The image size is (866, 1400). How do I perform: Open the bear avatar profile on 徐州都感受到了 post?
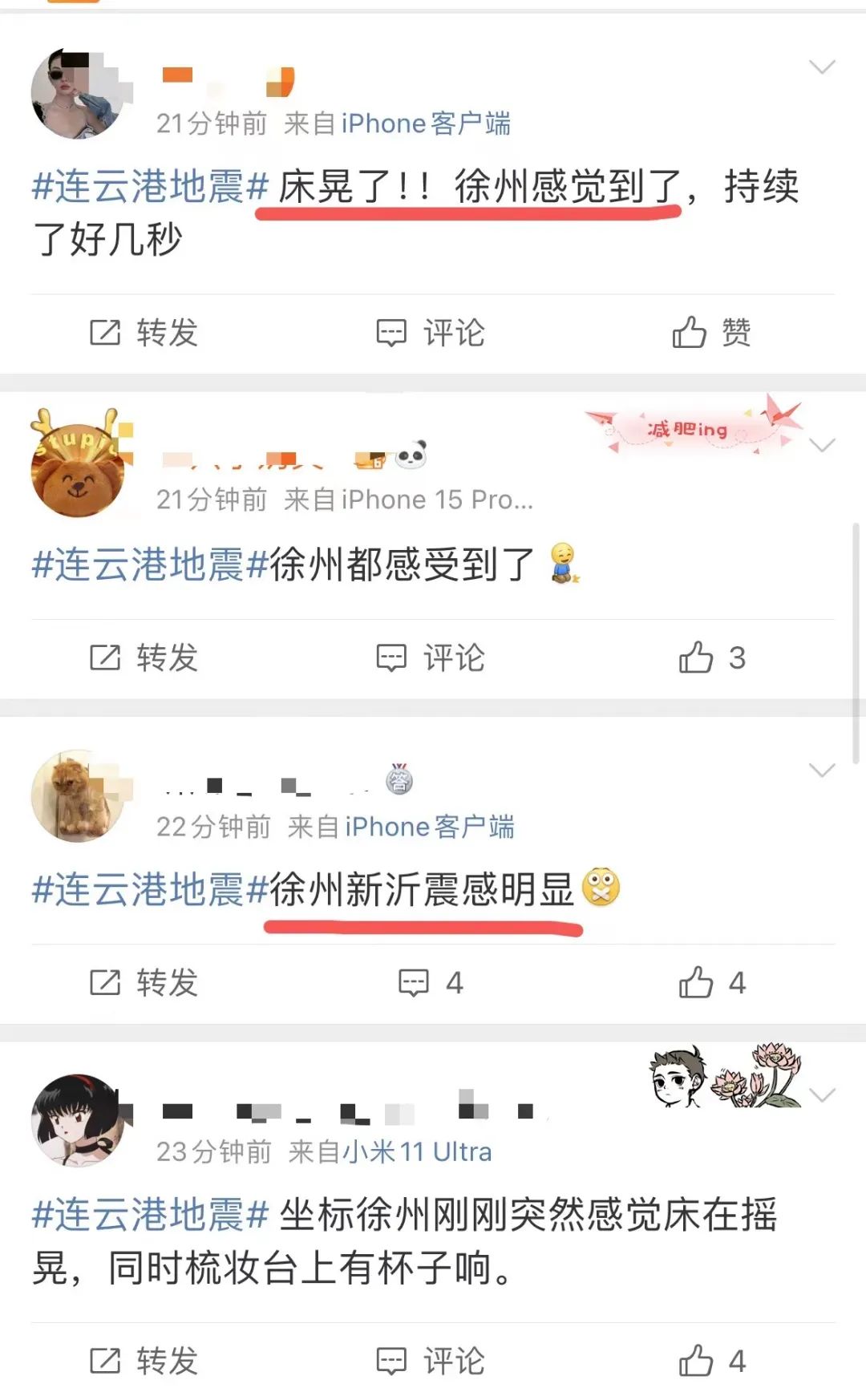(x=78, y=467)
